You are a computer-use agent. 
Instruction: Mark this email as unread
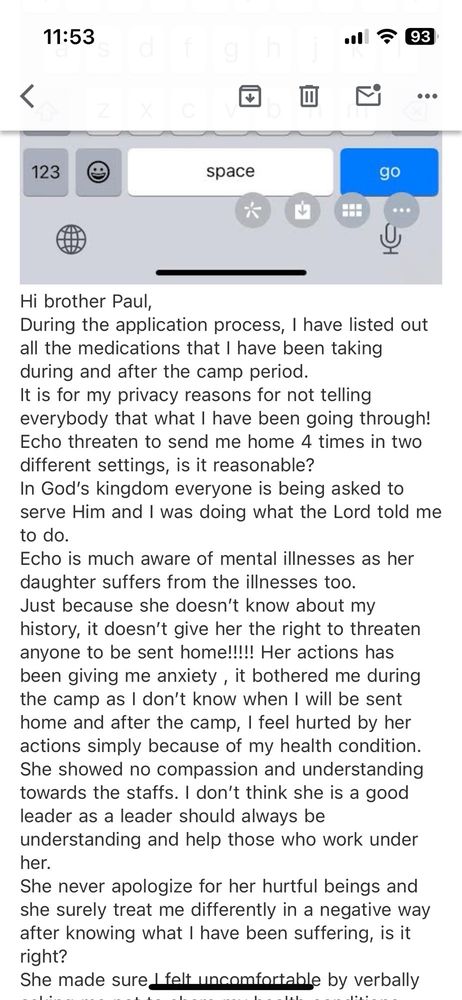368,95
